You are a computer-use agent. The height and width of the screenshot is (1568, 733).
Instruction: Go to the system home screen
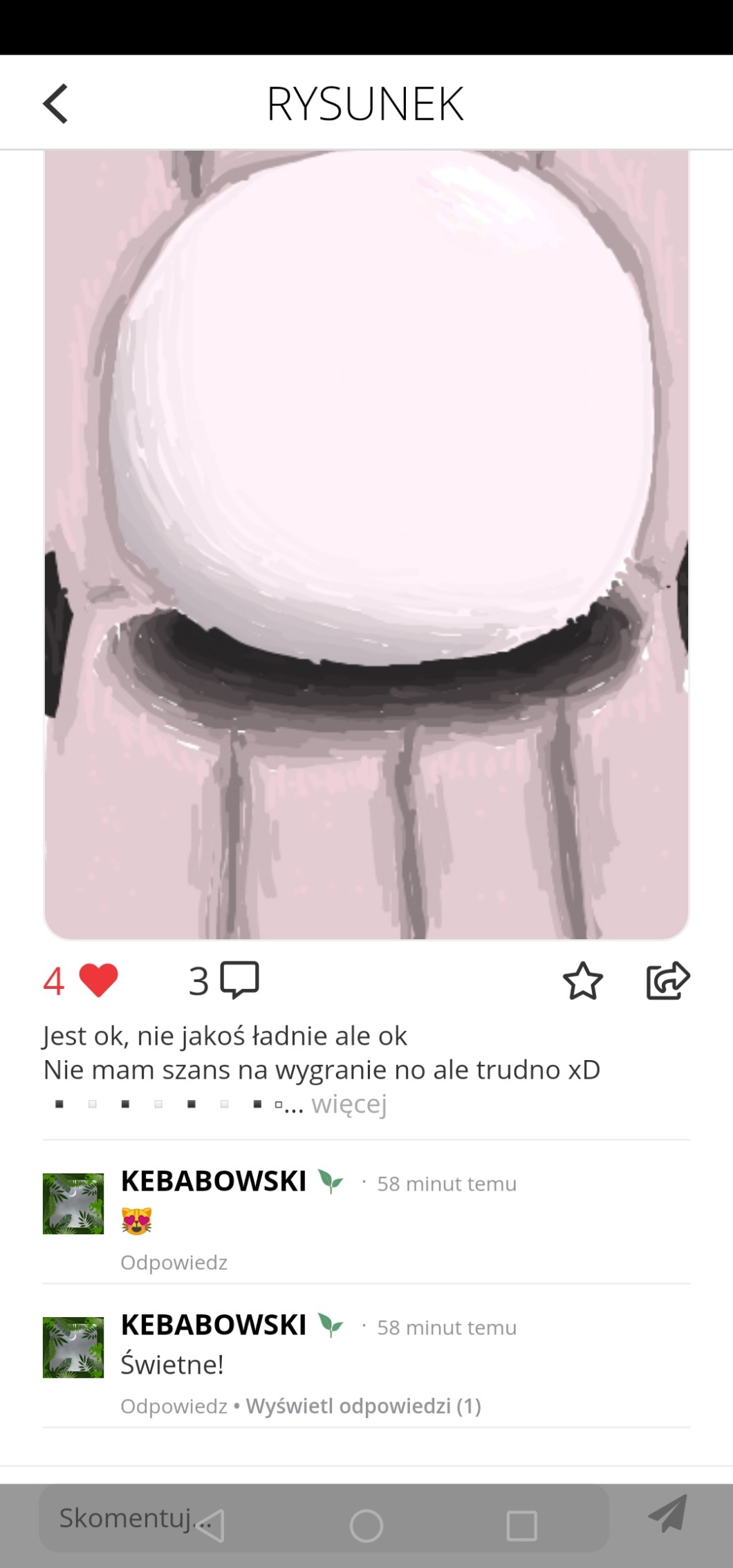(366, 1526)
